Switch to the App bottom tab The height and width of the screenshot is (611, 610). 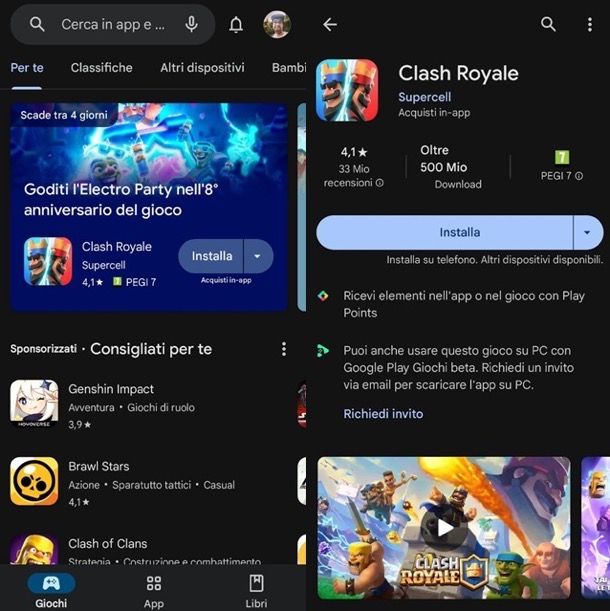[153, 590]
